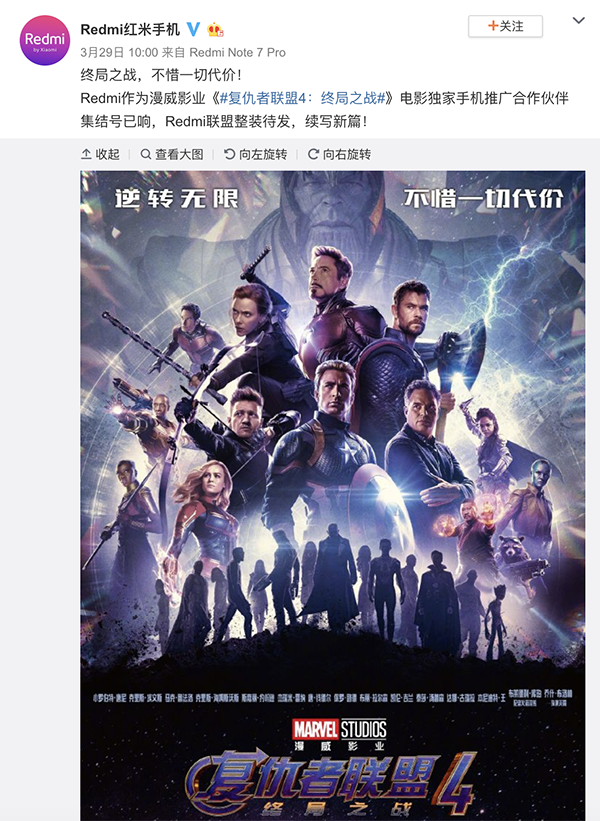Follow Redmi with the +关注 button
The width and height of the screenshot is (600, 821).
504,26
